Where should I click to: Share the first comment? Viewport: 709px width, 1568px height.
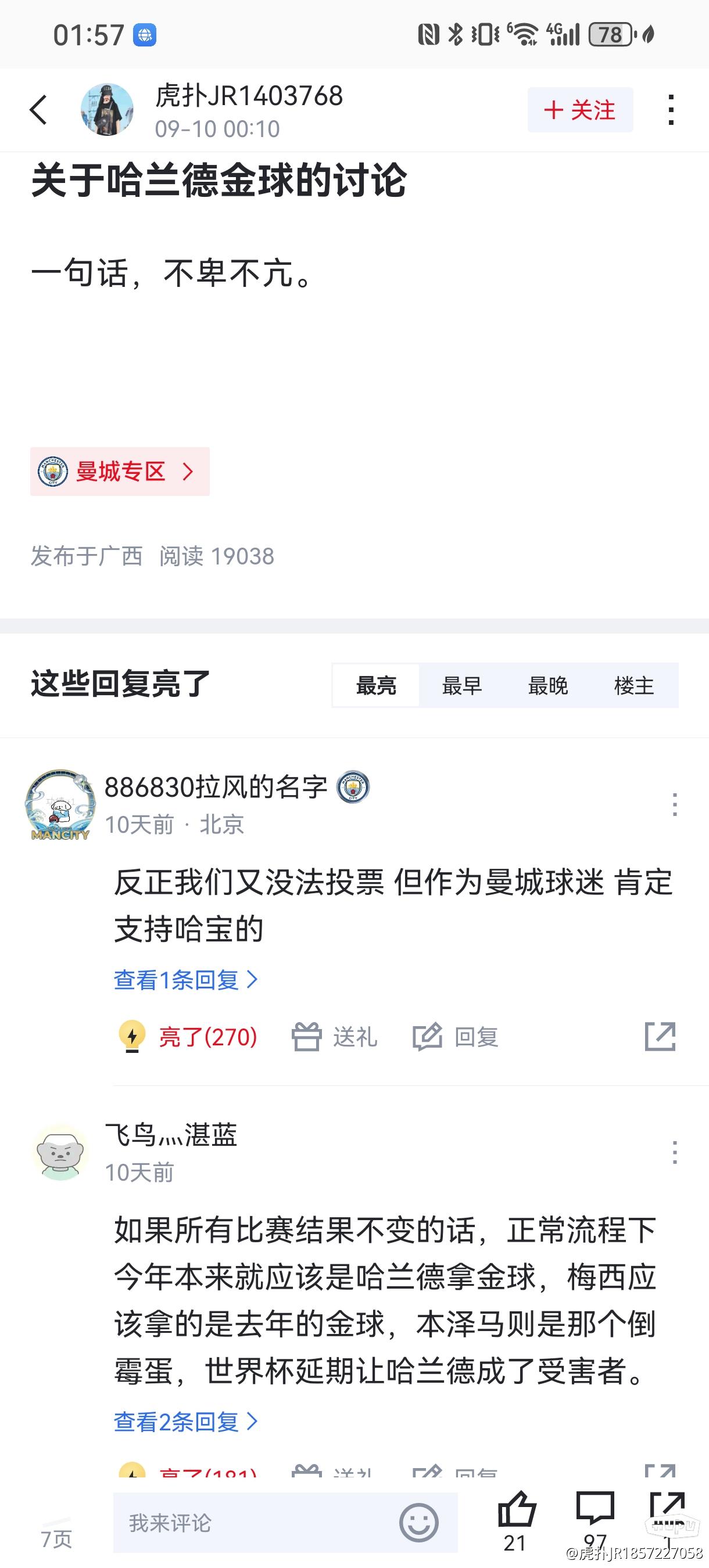point(660,1037)
